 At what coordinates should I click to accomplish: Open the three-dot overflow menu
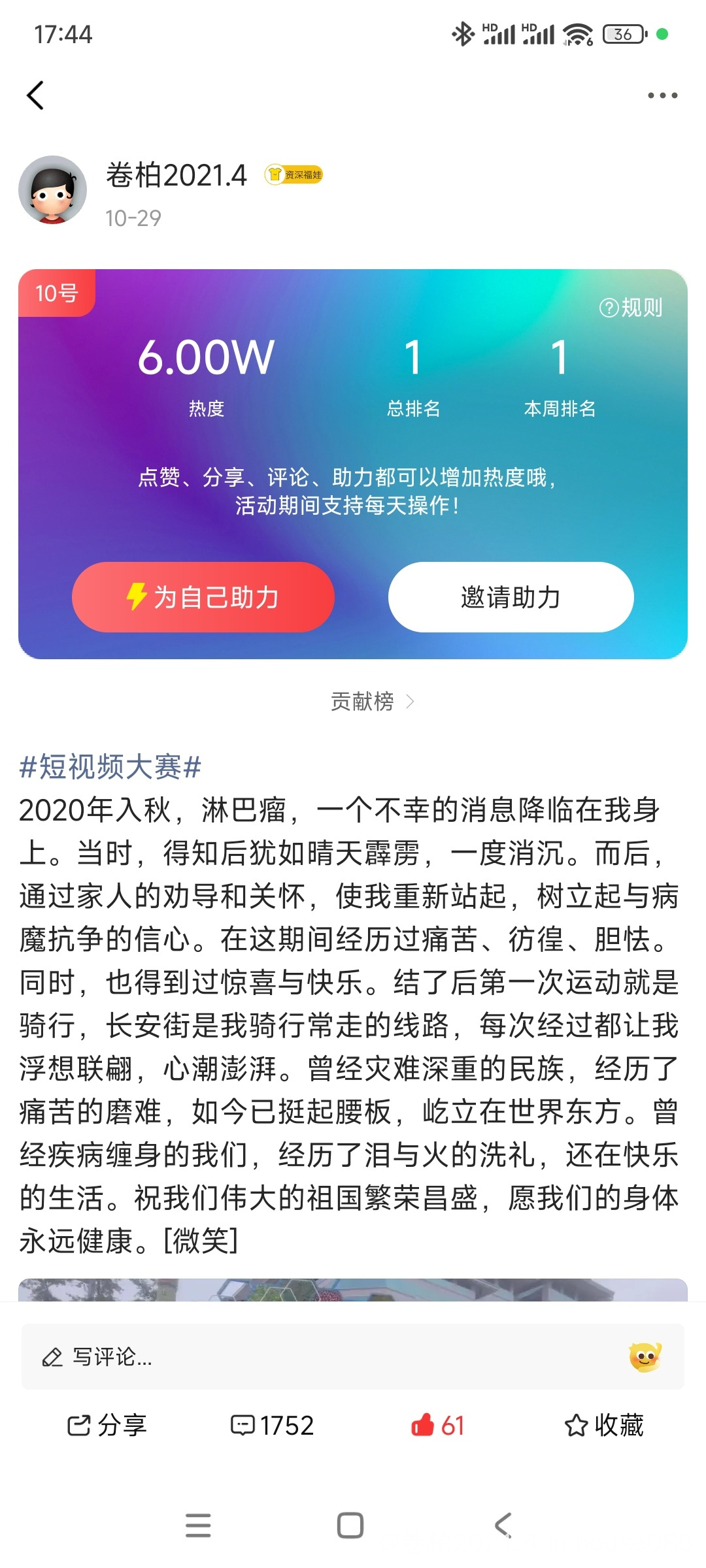[662, 95]
